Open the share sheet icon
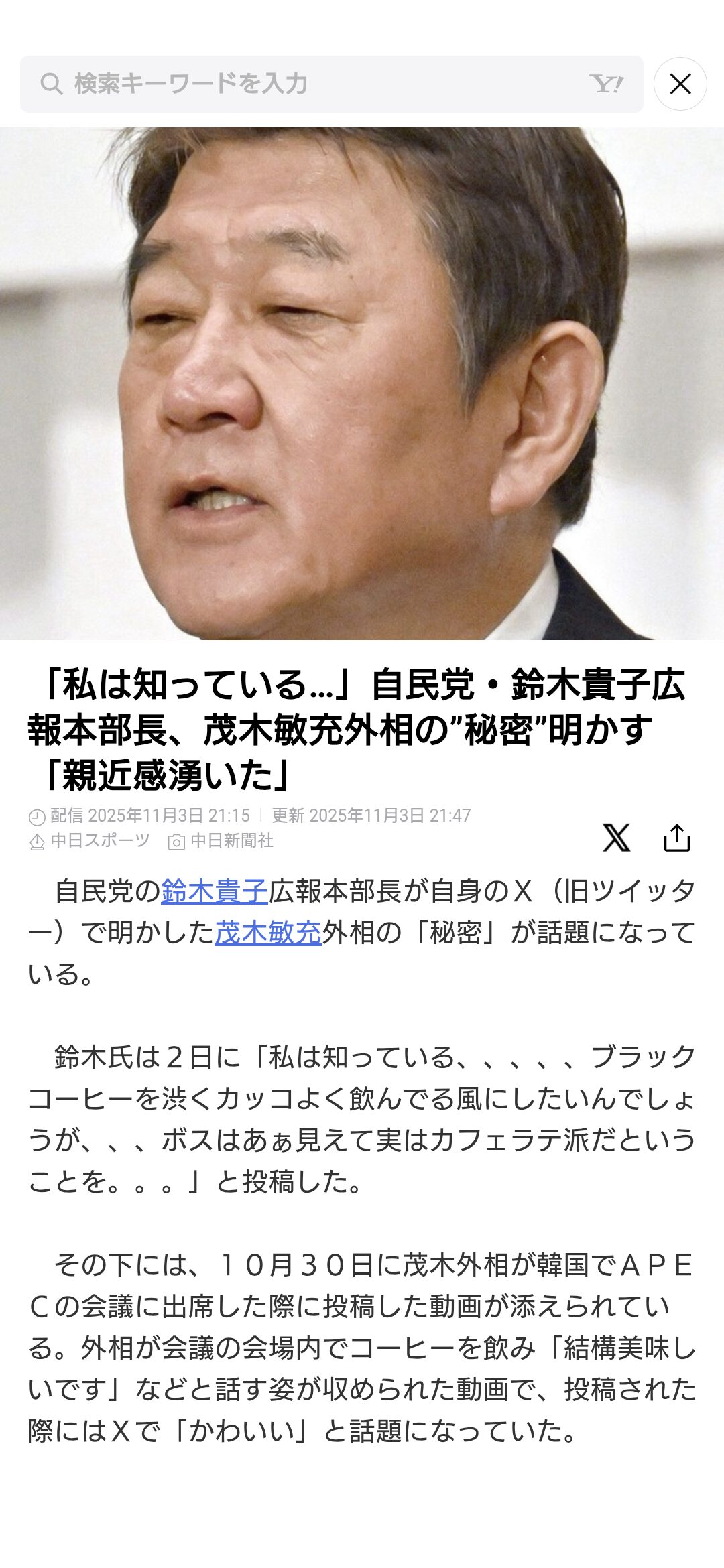This screenshot has height=1568, width=724. [676, 838]
